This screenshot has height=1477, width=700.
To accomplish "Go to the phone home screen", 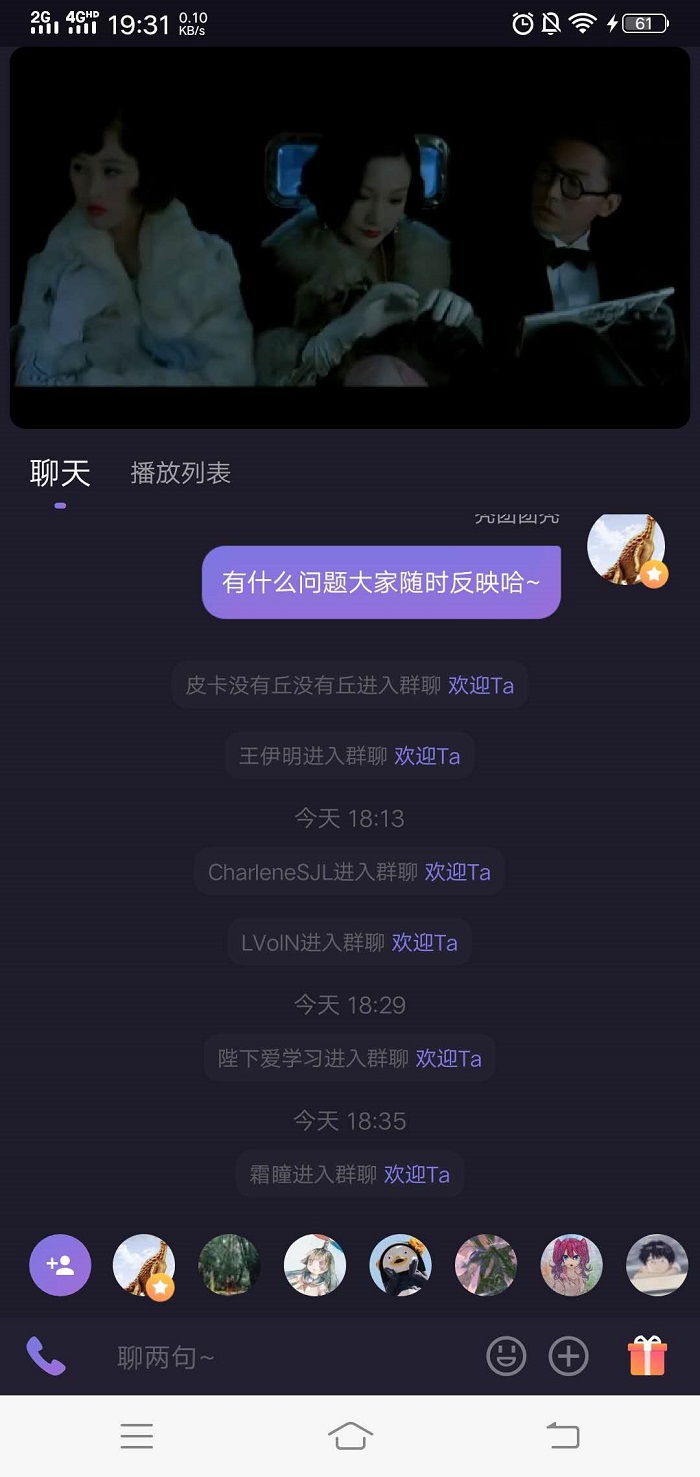I will coord(350,1436).
